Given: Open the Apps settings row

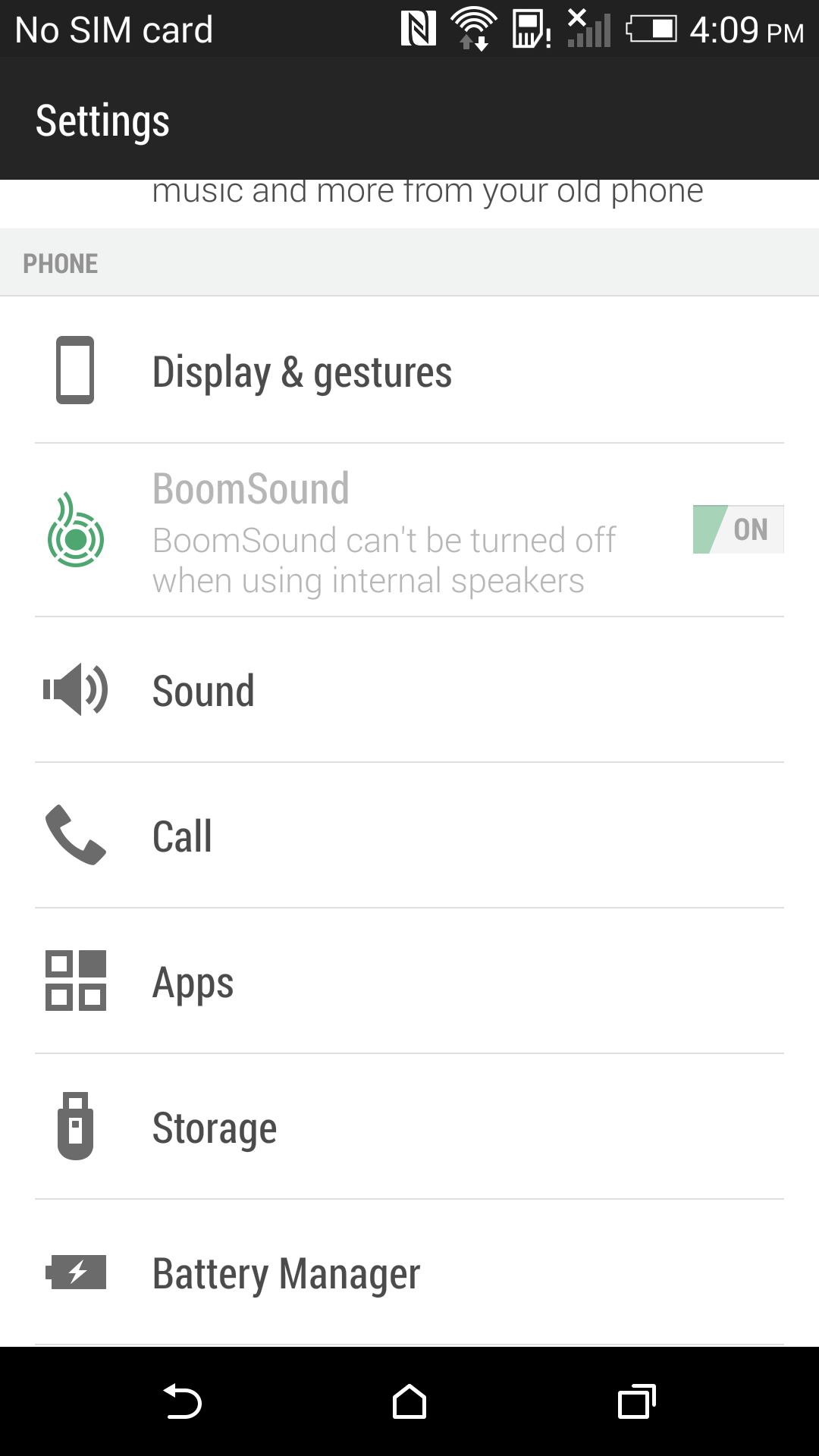Looking at the screenshot, I should pyautogui.click(x=409, y=981).
